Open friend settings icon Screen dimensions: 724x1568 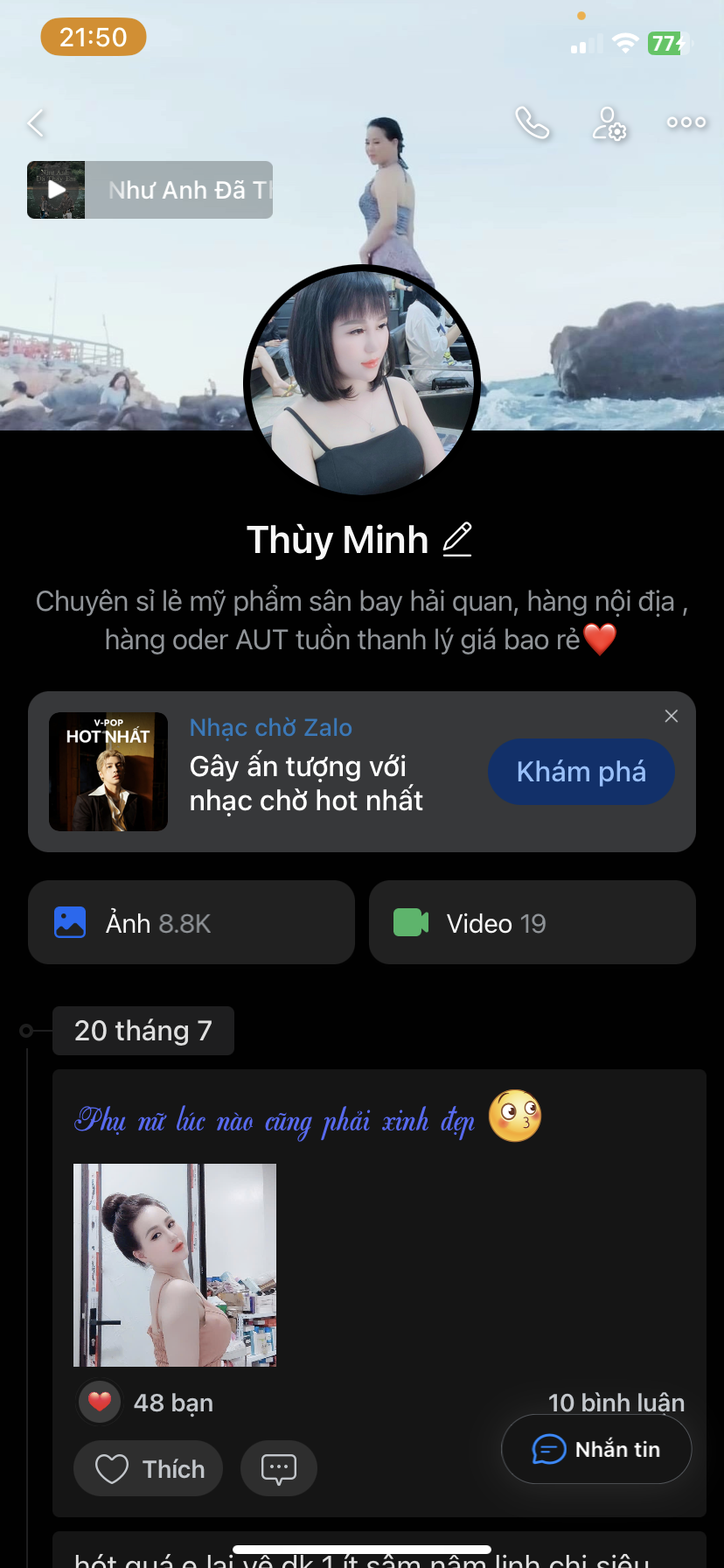(609, 123)
